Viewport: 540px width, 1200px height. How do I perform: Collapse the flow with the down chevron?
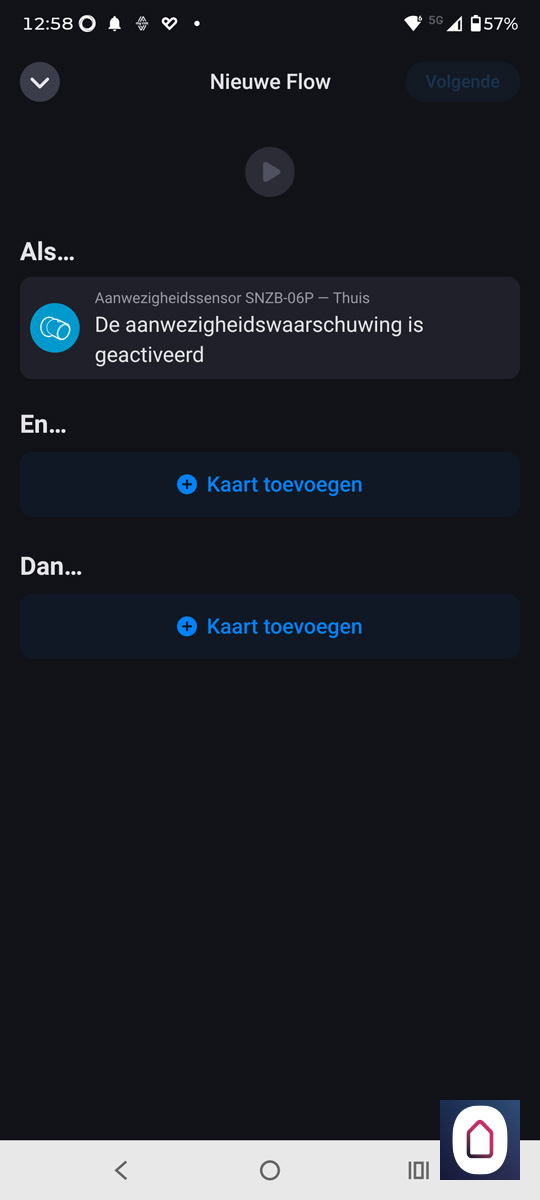click(40, 82)
